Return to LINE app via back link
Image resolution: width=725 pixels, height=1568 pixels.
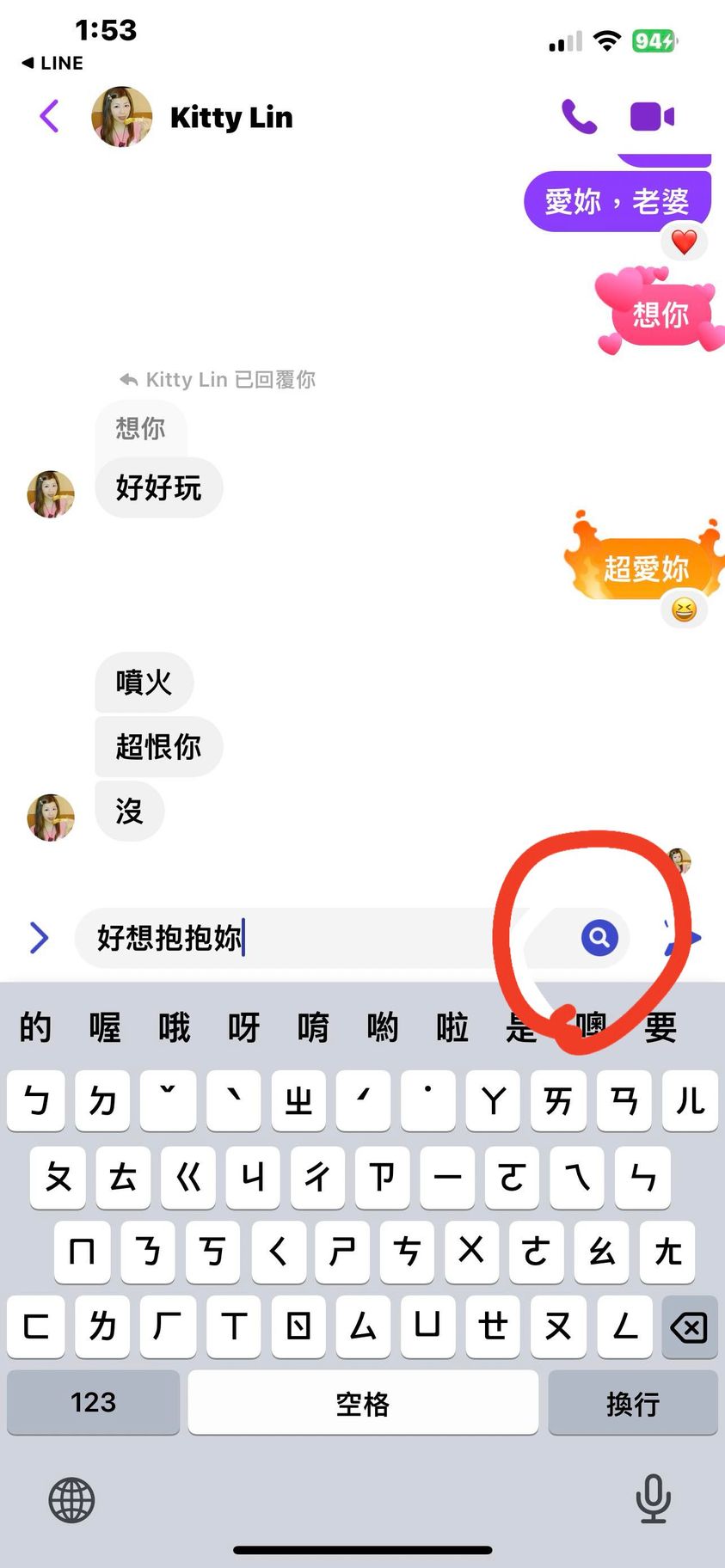(x=53, y=63)
